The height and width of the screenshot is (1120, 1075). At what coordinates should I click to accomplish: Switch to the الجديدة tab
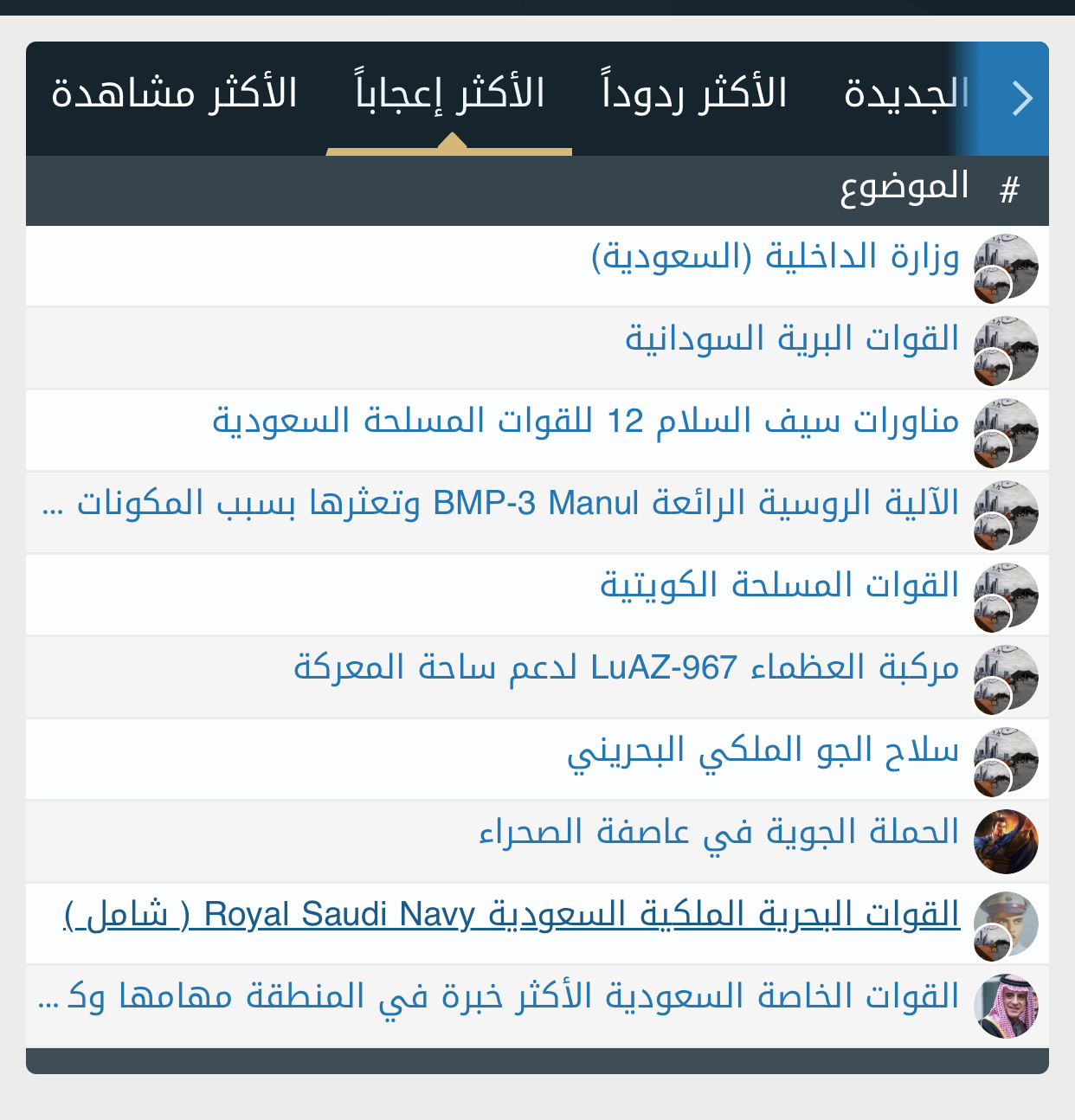906,94
